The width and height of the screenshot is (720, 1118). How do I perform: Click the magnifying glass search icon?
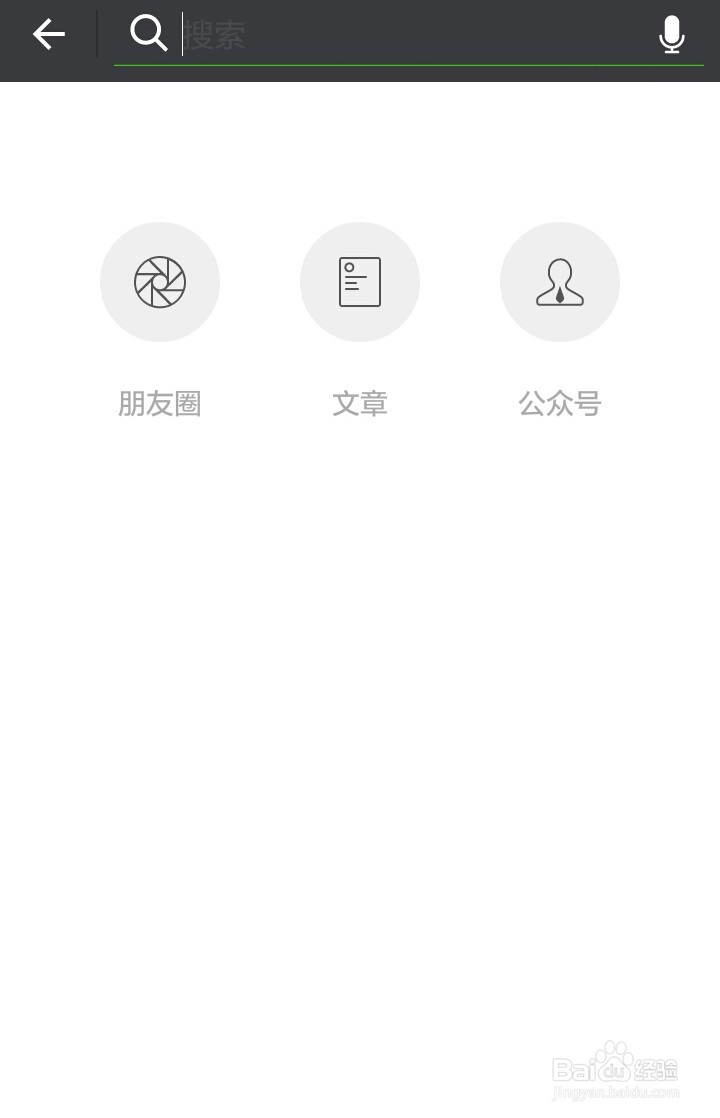[148, 33]
